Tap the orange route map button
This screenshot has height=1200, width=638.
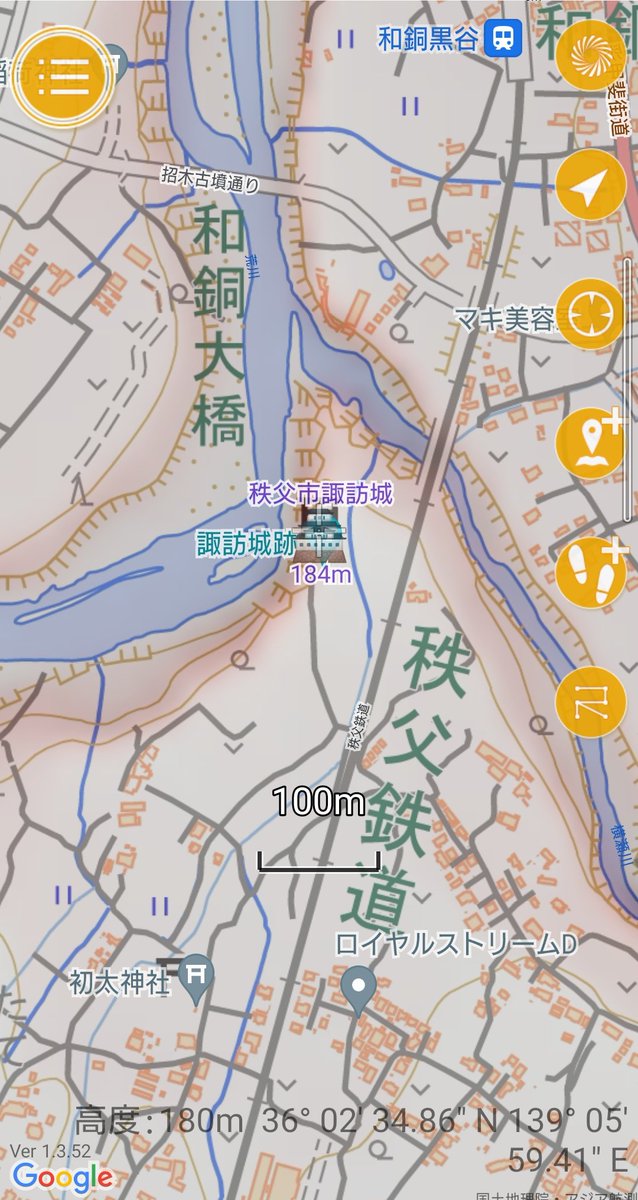[590, 701]
